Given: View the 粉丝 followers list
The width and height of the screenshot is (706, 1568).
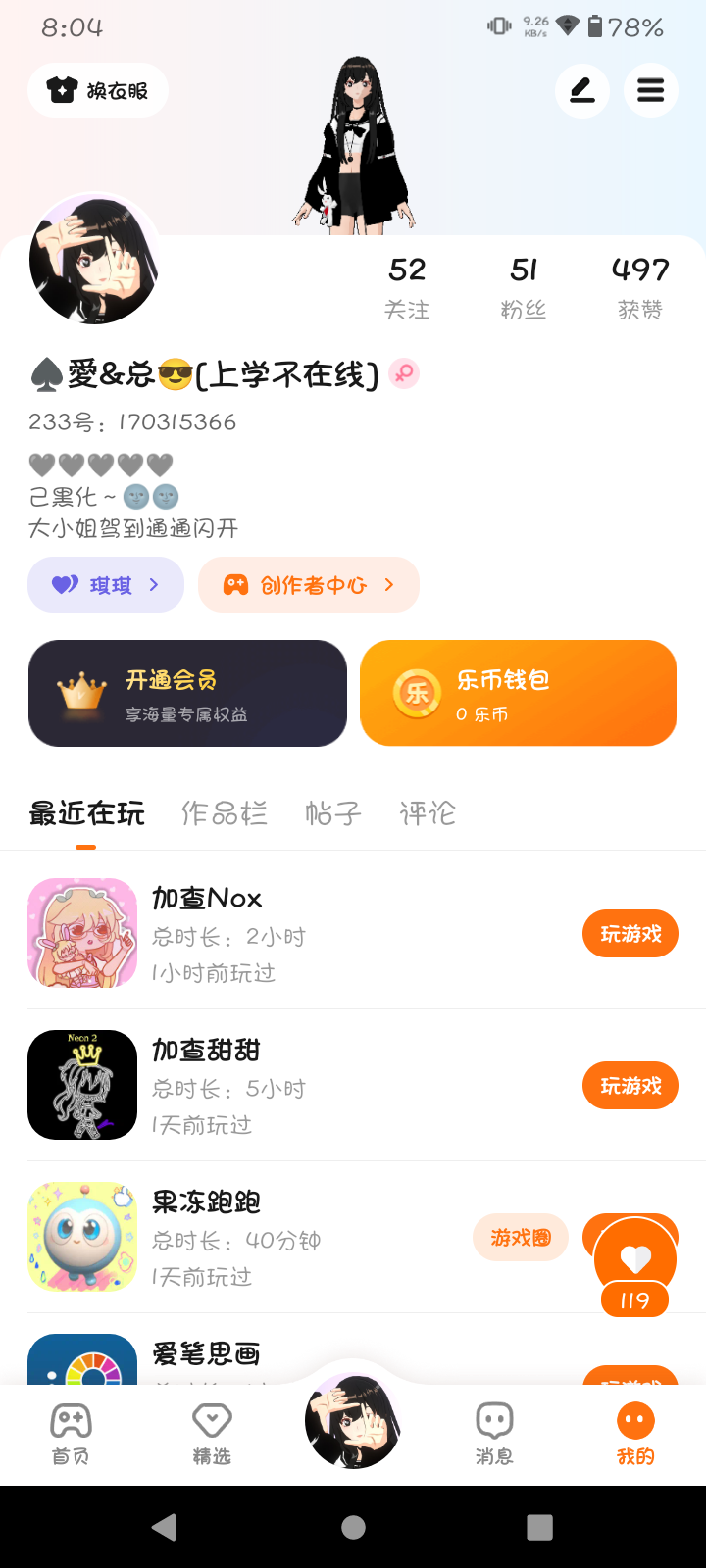Looking at the screenshot, I should pyautogui.click(x=524, y=287).
